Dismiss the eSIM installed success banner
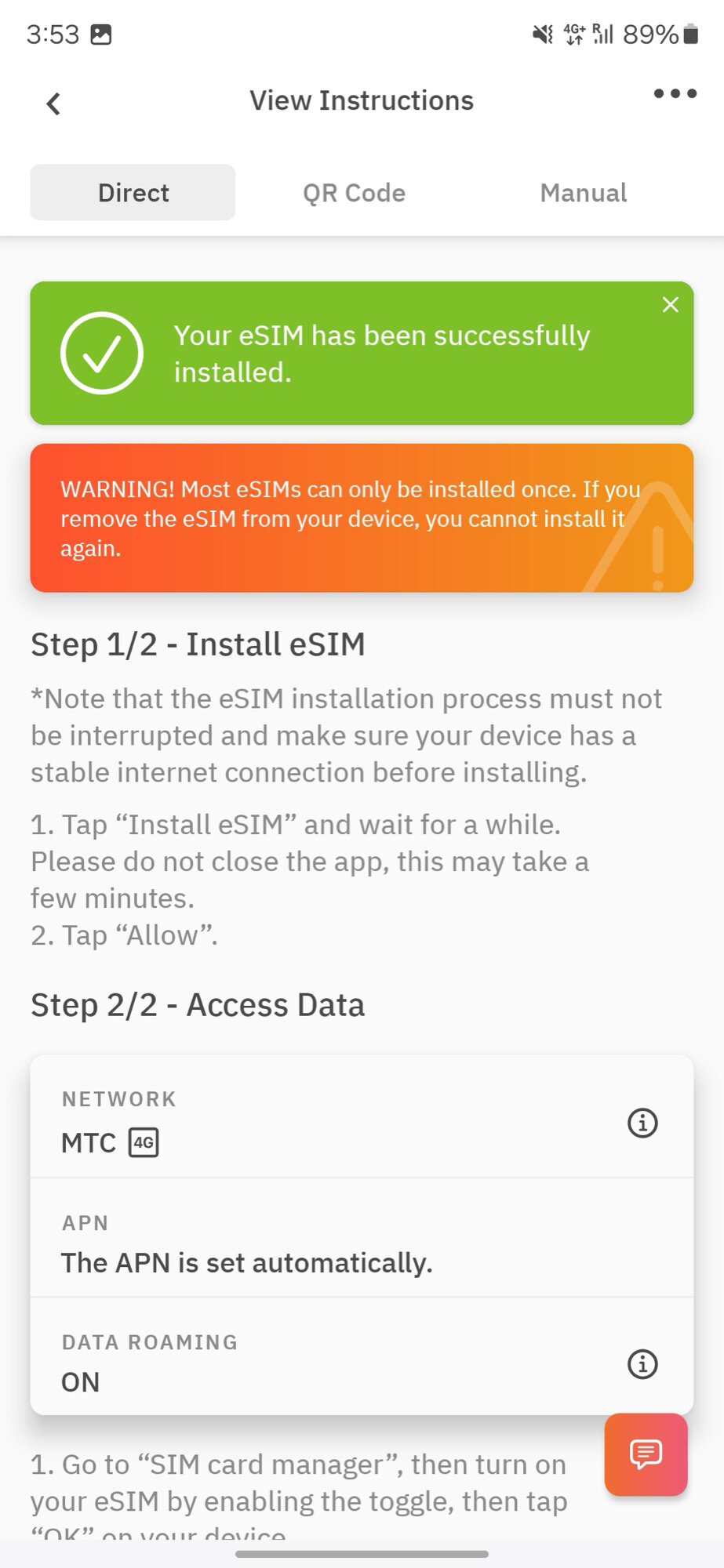The height and width of the screenshot is (1568, 724). tap(670, 304)
